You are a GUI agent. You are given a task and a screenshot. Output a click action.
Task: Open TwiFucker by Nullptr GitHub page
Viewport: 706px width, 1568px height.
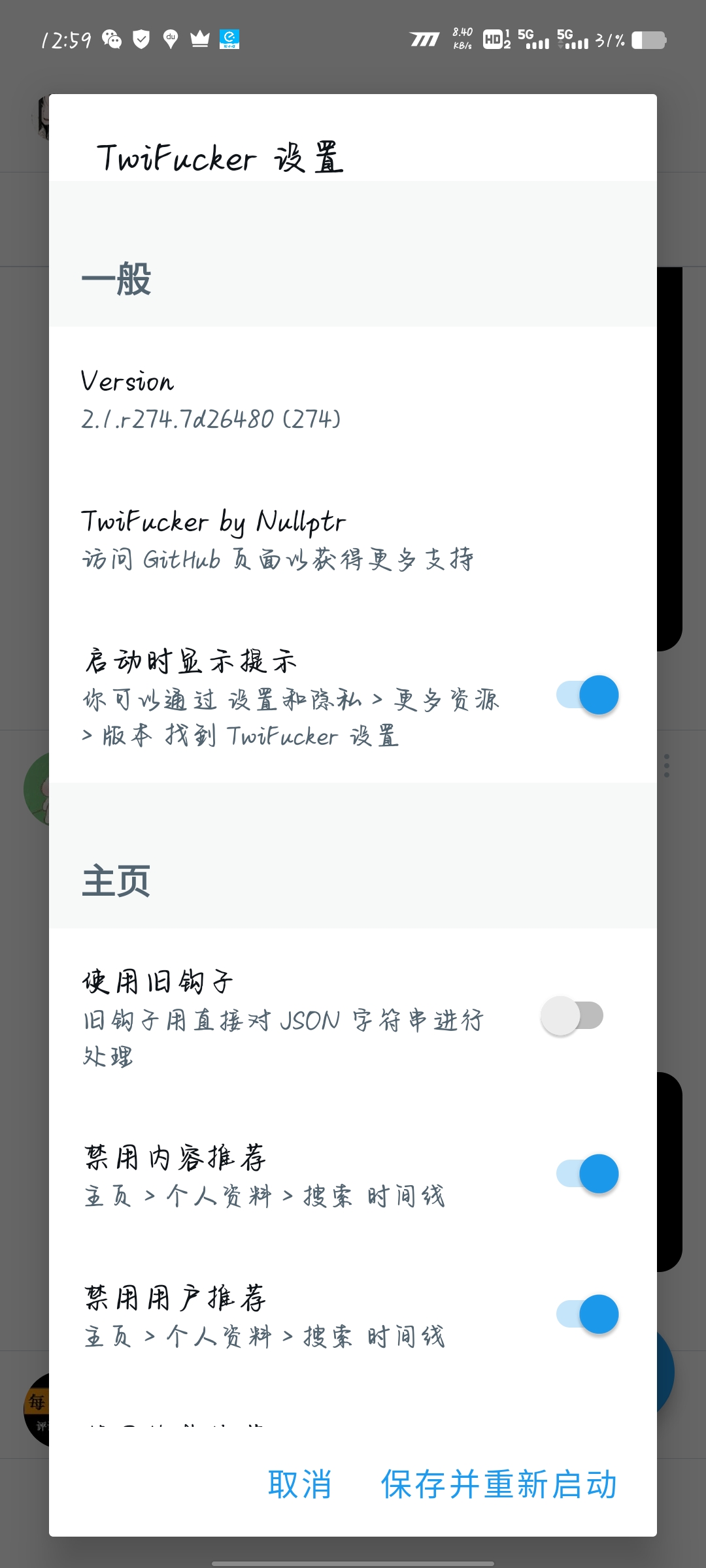click(278, 540)
